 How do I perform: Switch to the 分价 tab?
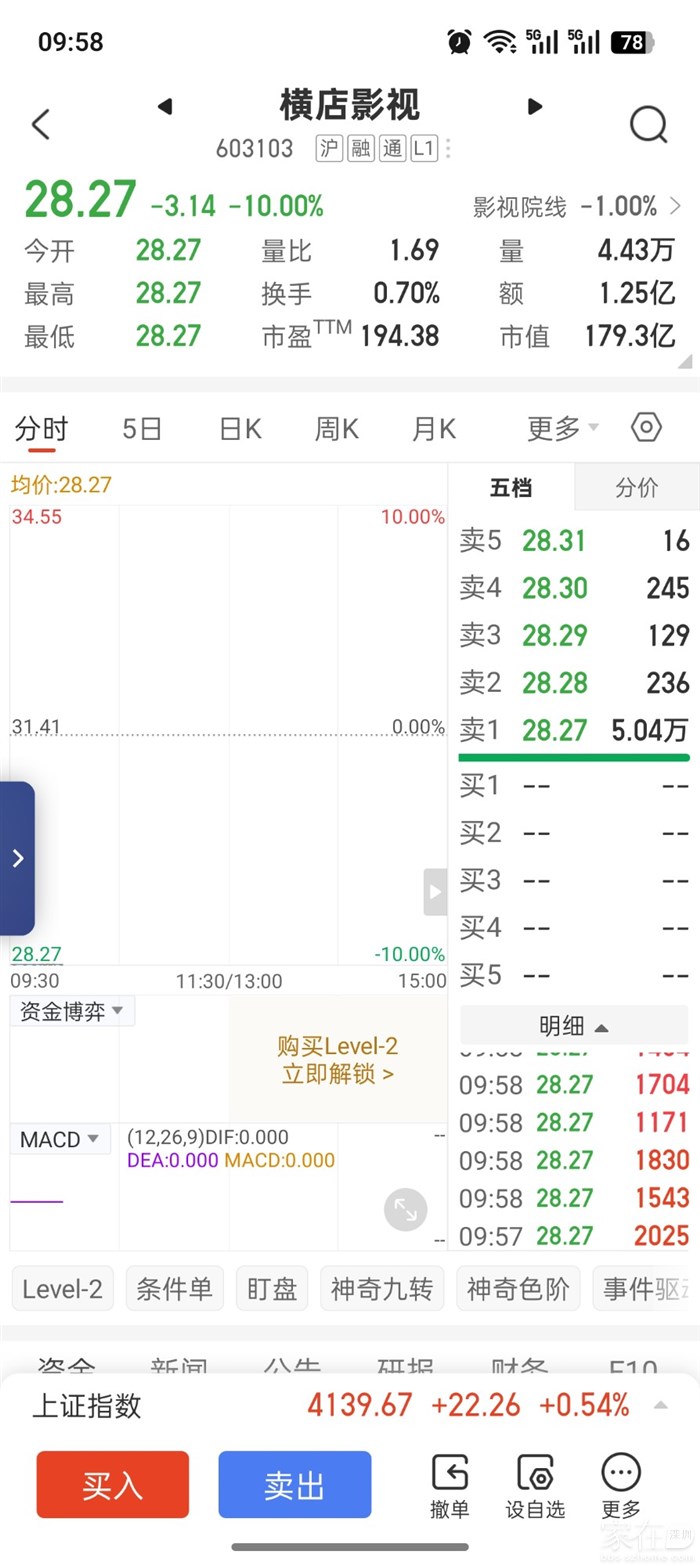pos(637,488)
